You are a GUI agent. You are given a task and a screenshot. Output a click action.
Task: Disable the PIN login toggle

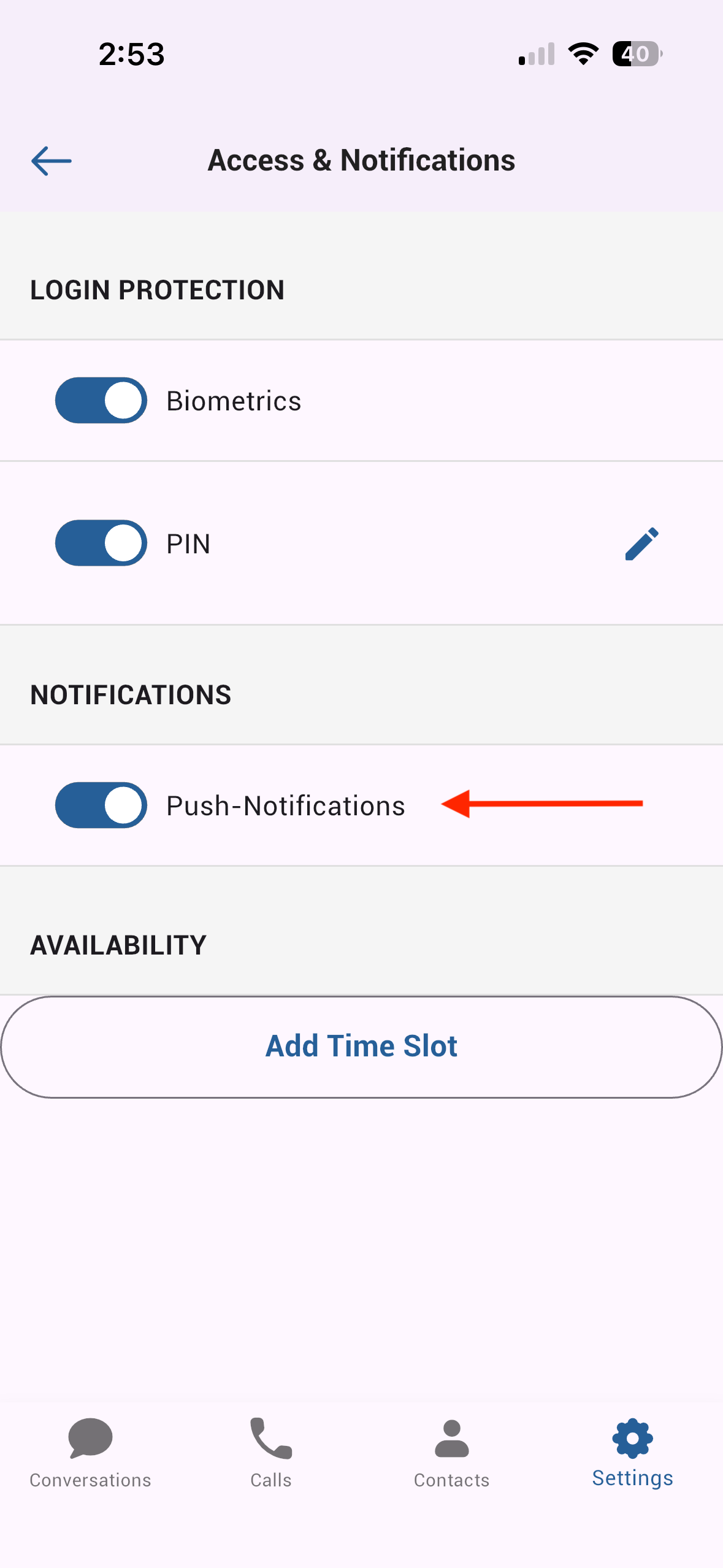coord(101,543)
